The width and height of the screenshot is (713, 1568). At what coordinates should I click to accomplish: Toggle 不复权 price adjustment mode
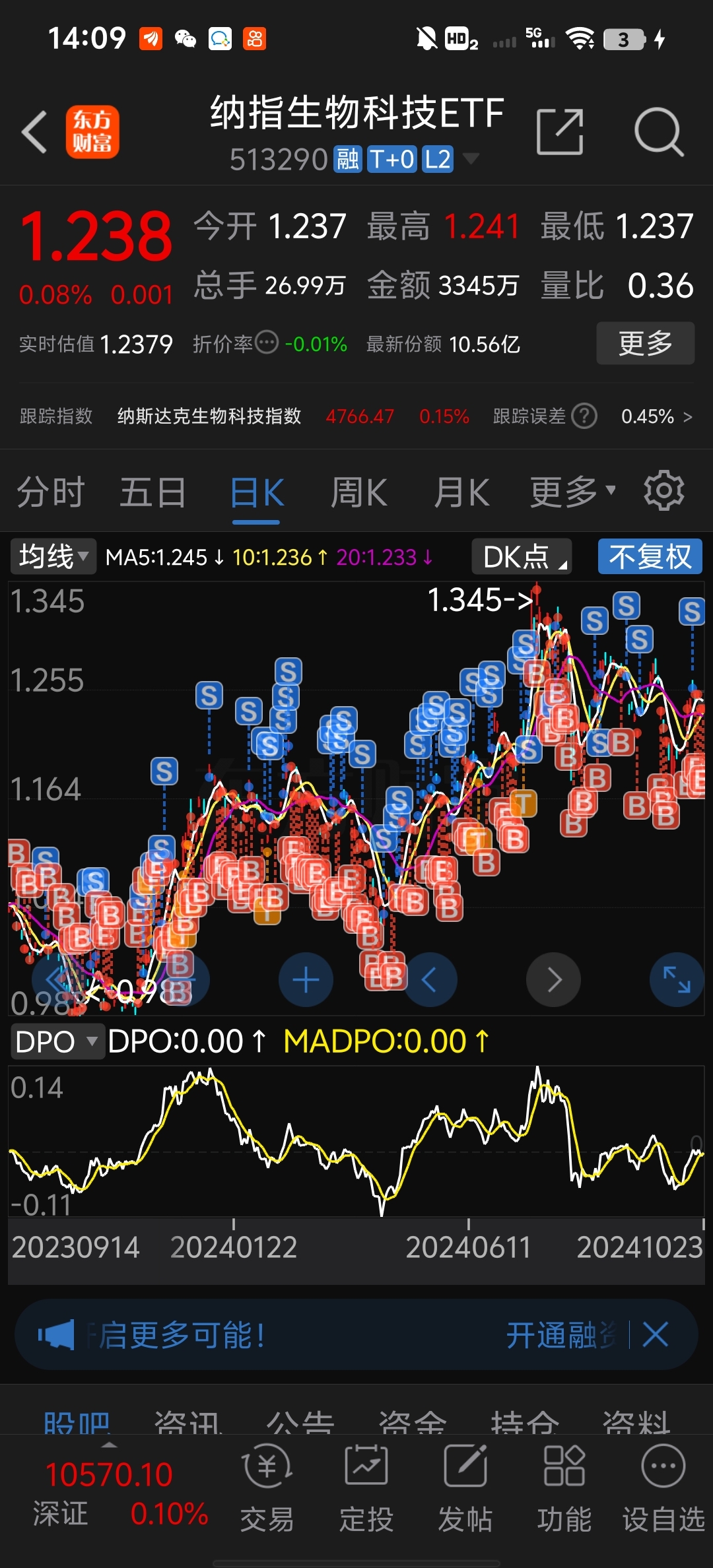pos(650,557)
